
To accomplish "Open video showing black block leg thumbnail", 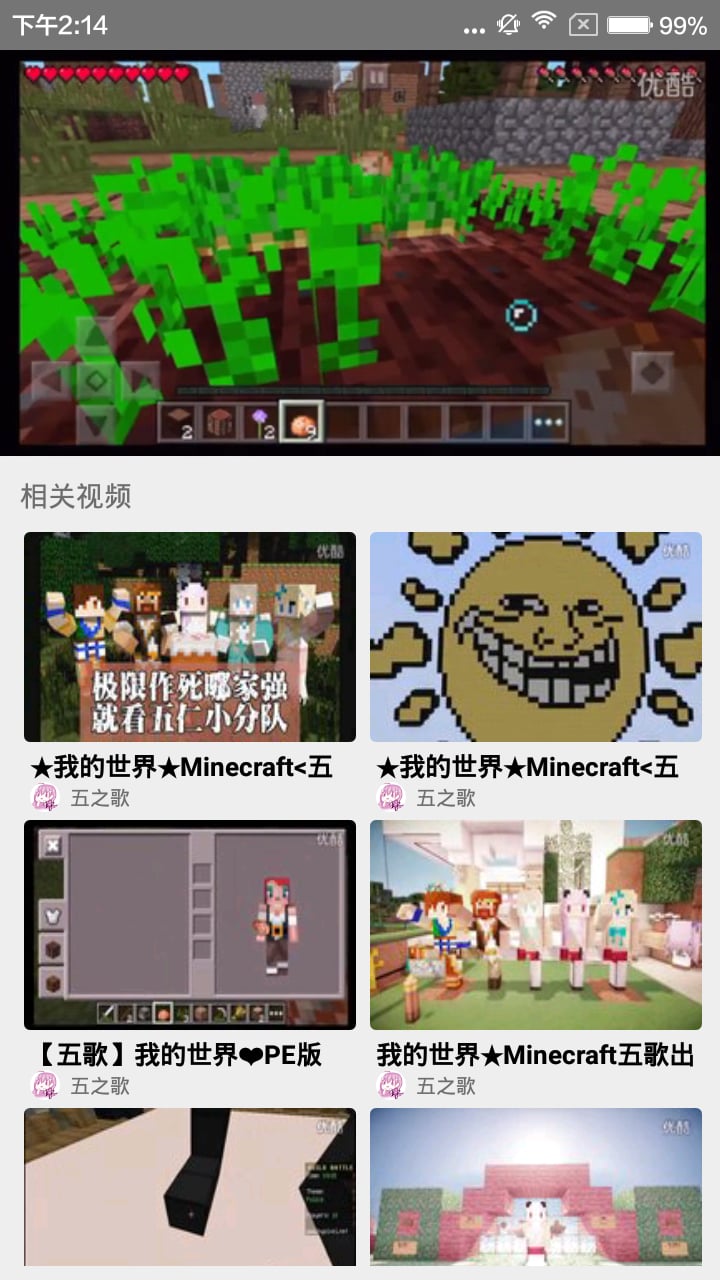I will pos(190,1186).
